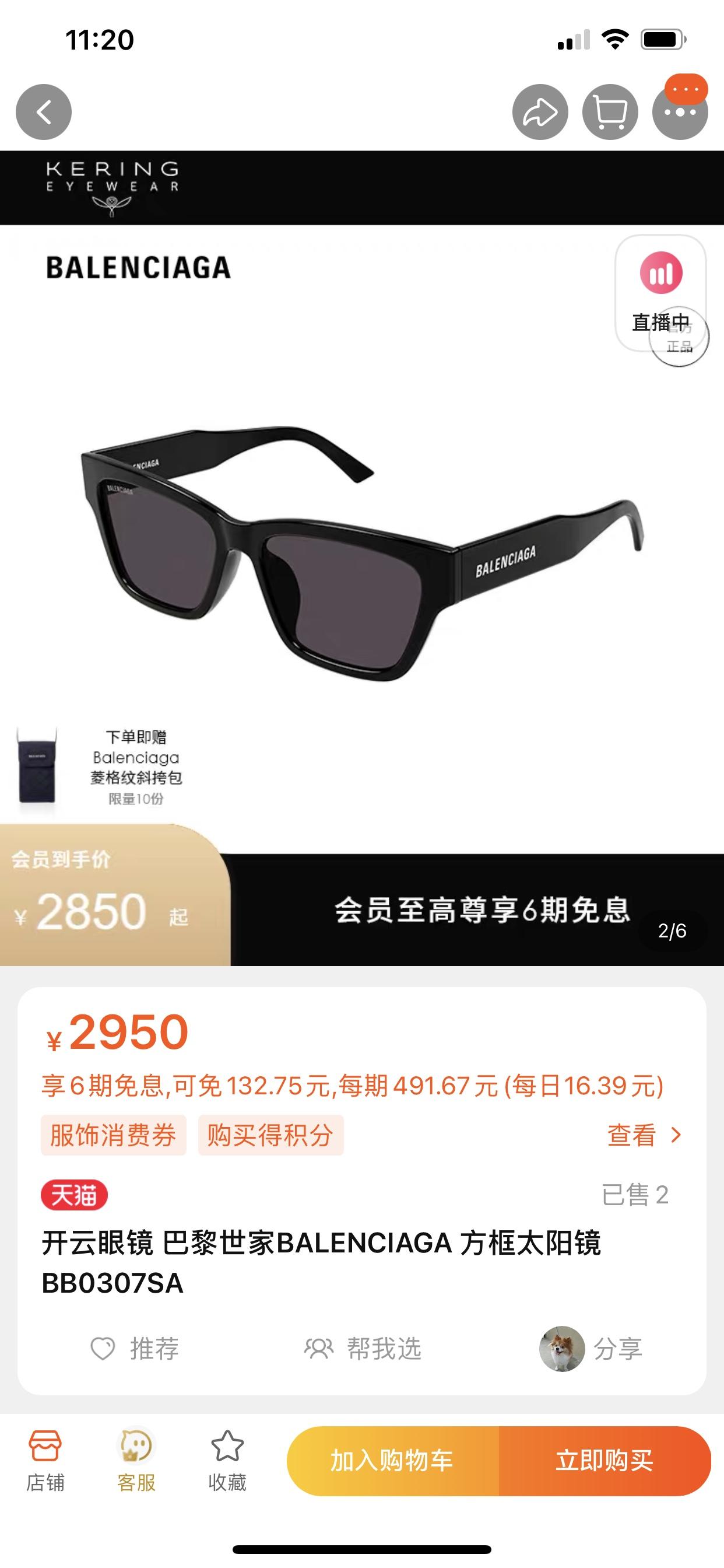
Task: Tap 推荐 to recommend this product
Action: tap(135, 1349)
